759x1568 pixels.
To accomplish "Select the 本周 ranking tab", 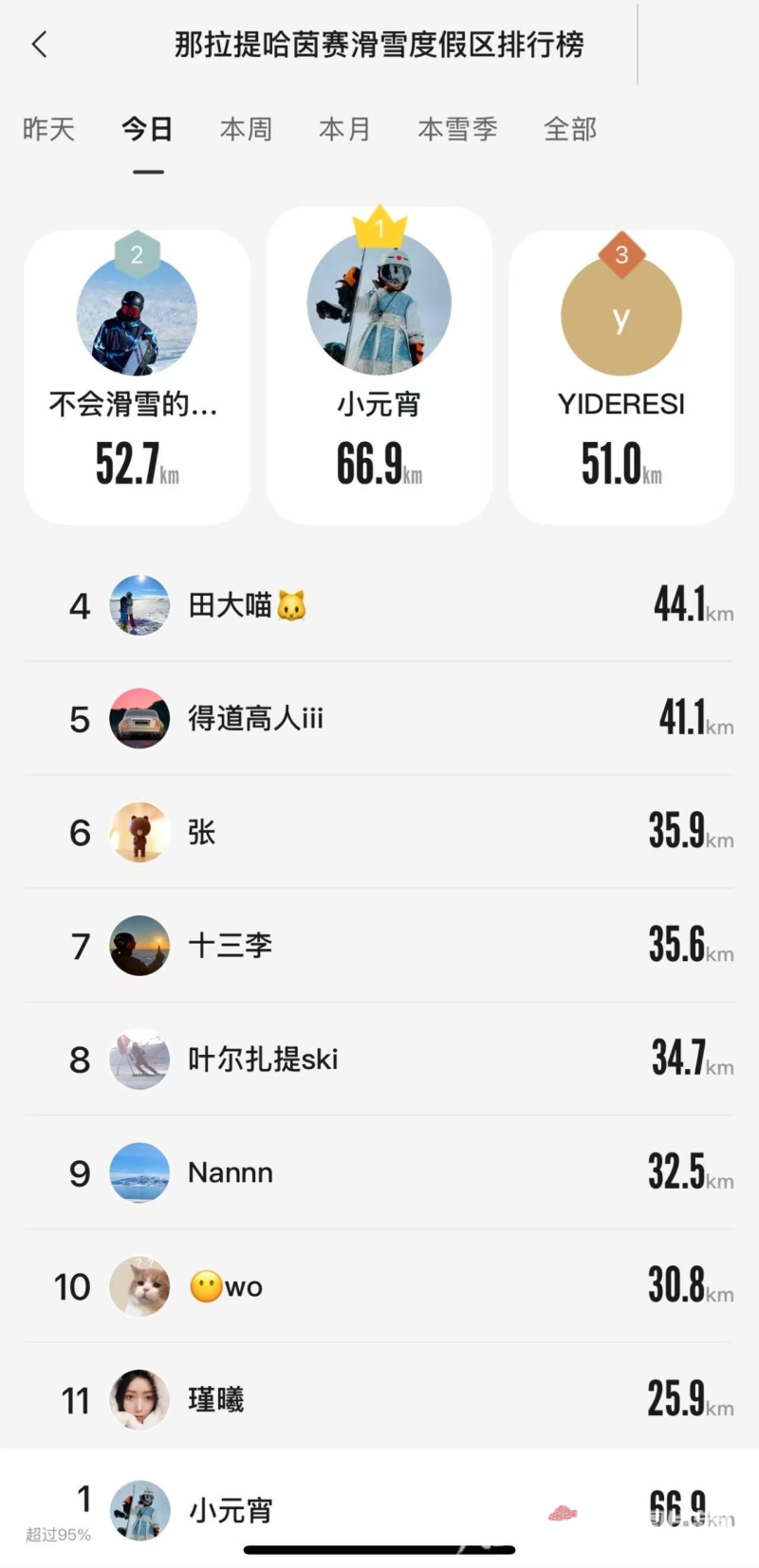I will tap(246, 129).
